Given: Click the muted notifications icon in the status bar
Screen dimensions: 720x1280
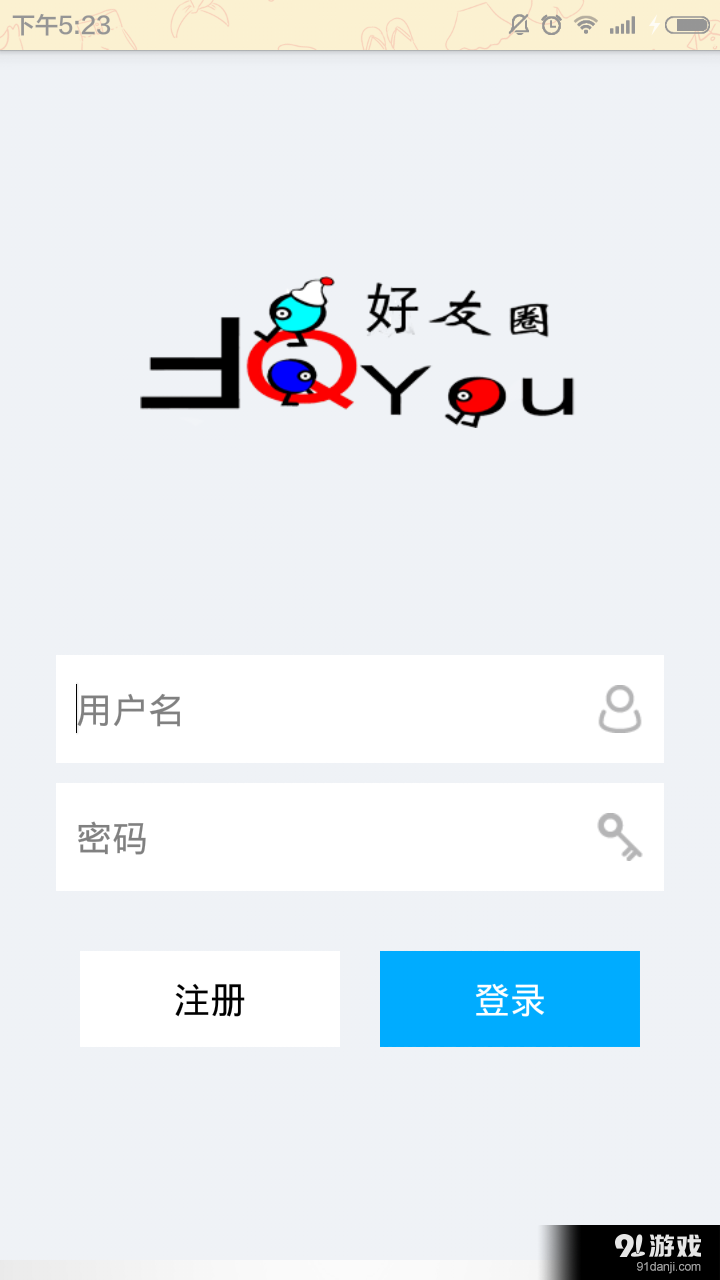Looking at the screenshot, I should [519, 24].
